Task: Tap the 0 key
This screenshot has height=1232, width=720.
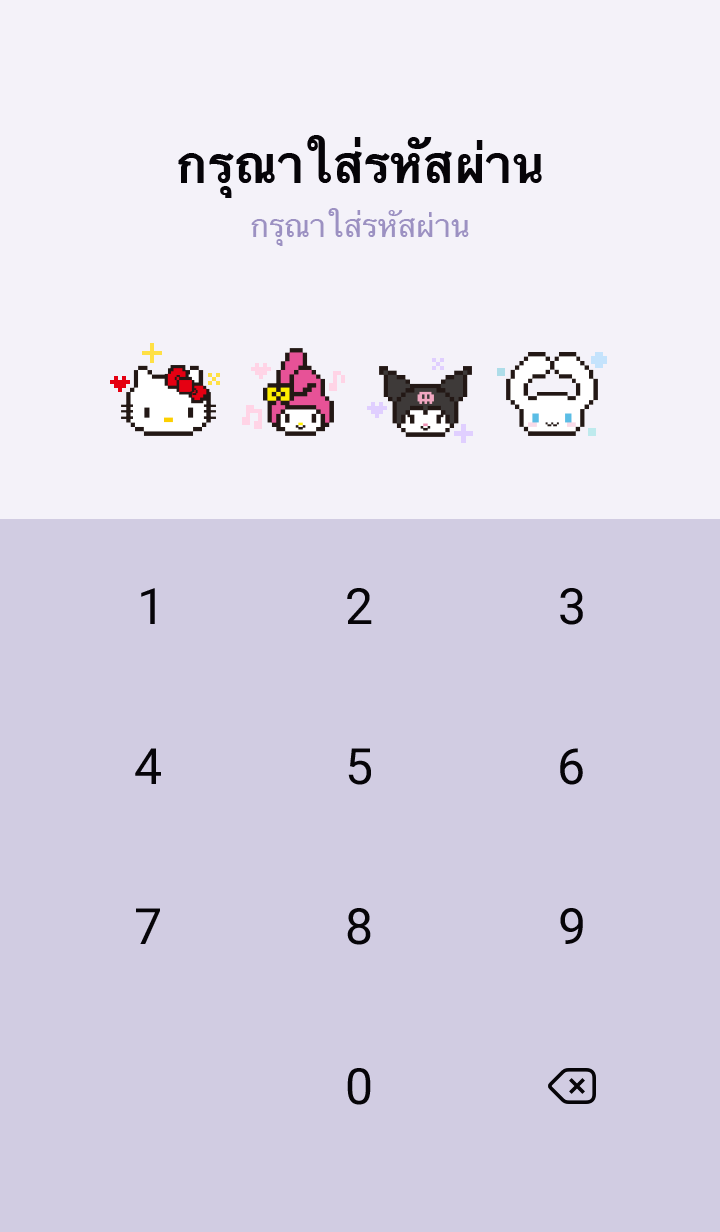Action: tap(359, 1087)
